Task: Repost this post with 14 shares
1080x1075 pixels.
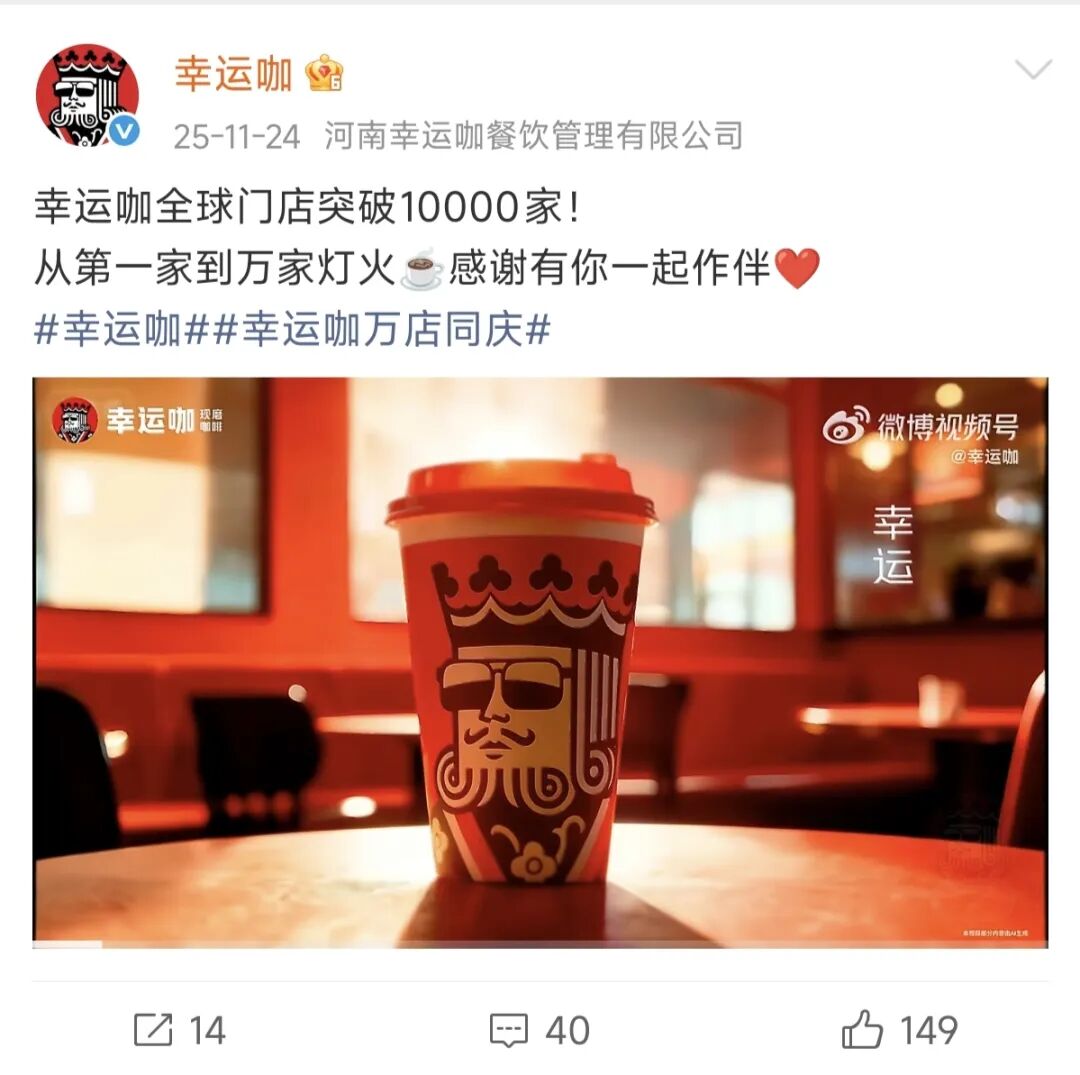Action: point(180,1030)
